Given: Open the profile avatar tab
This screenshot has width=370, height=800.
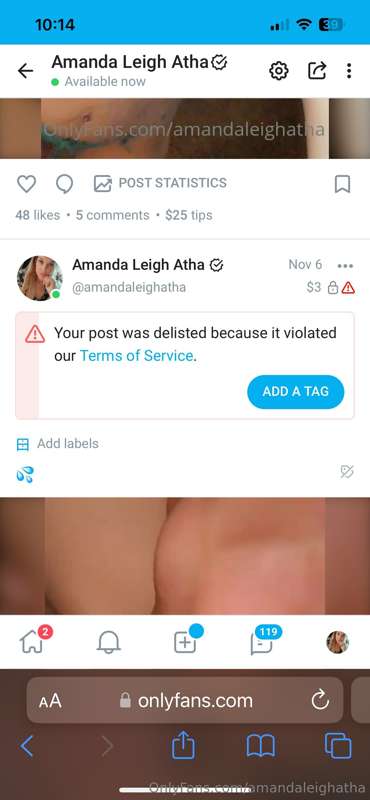Looking at the screenshot, I should pyautogui.click(x=338, y=642).
